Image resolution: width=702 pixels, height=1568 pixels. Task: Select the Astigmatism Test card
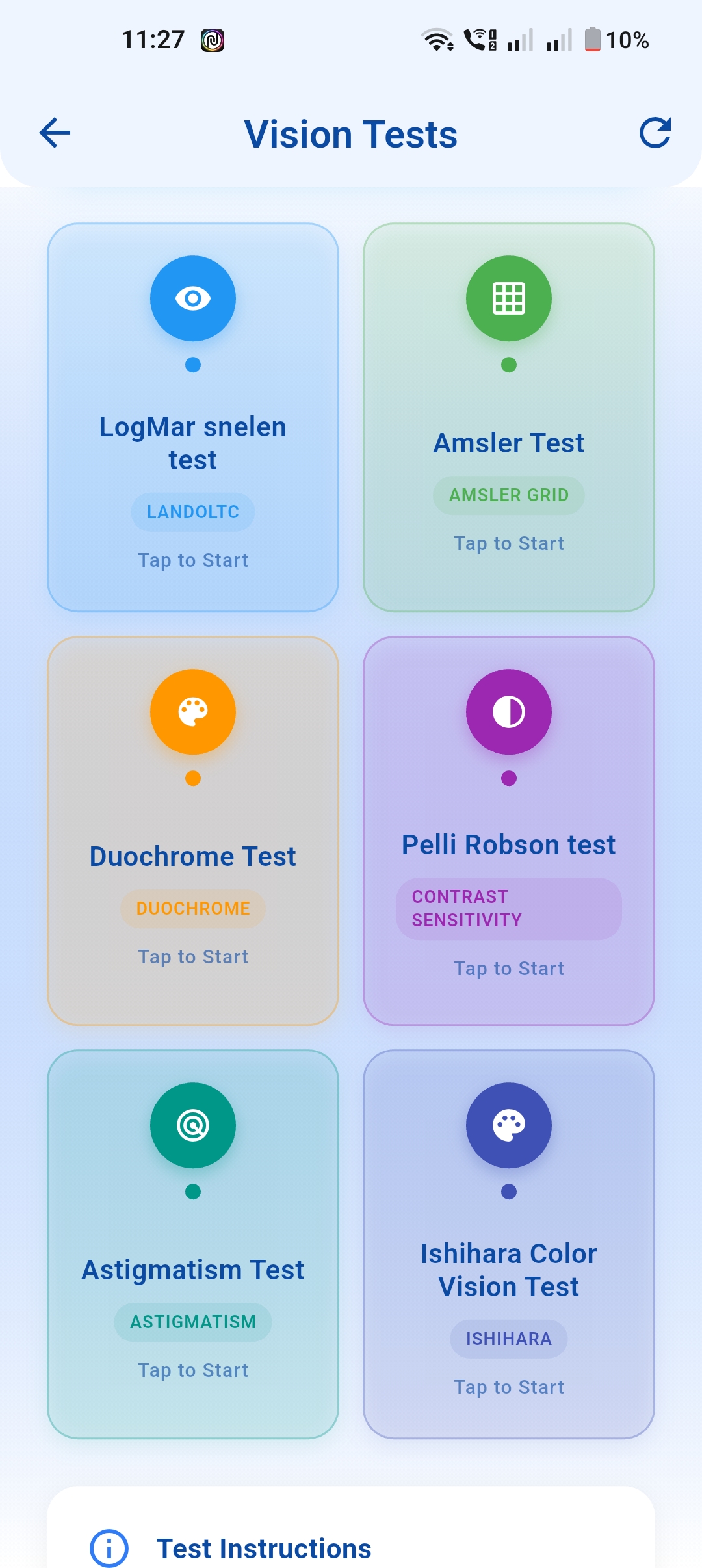(x=193, y=1244)
